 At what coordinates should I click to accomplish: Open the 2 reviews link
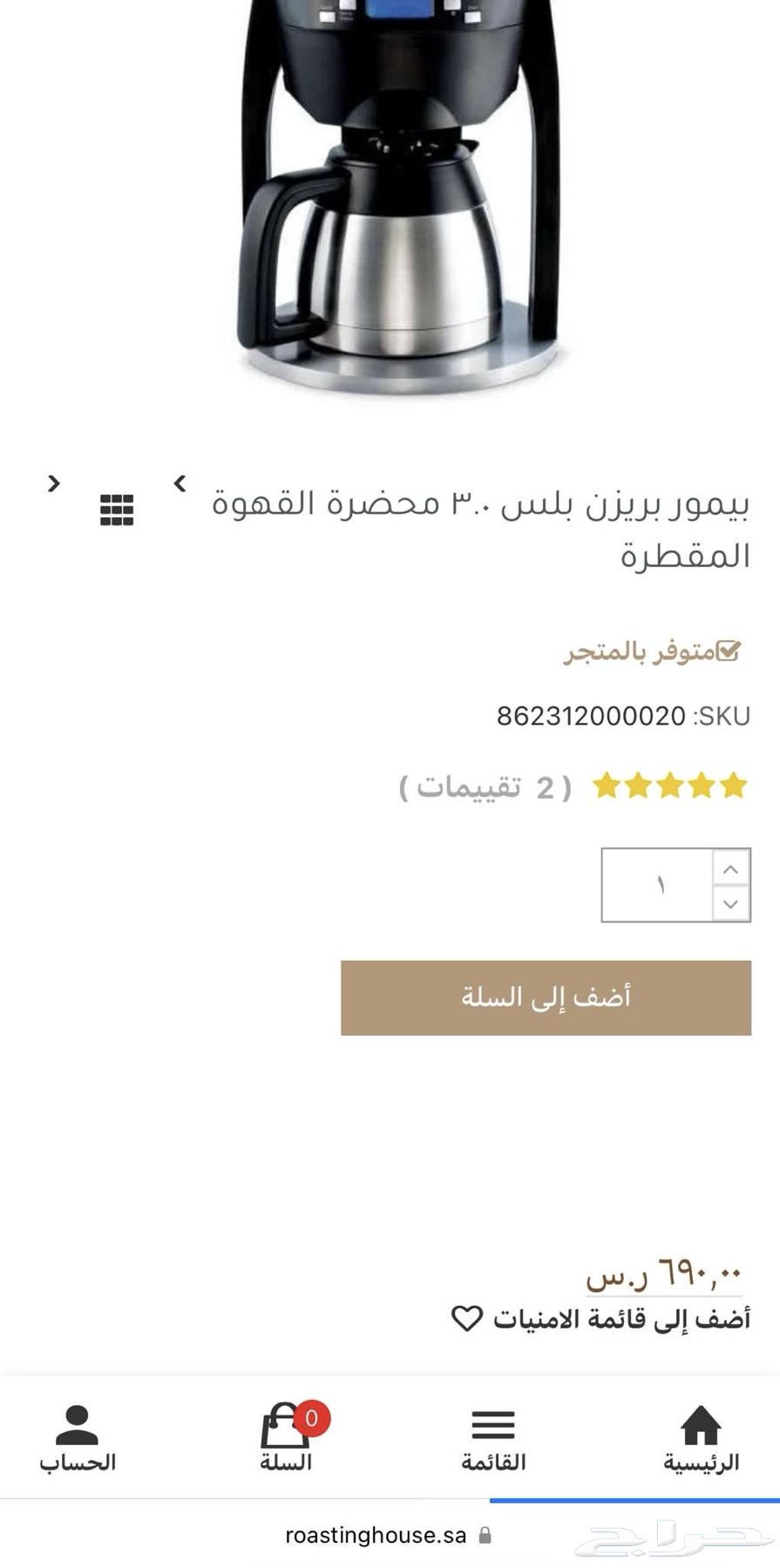[x=485, y=787]
